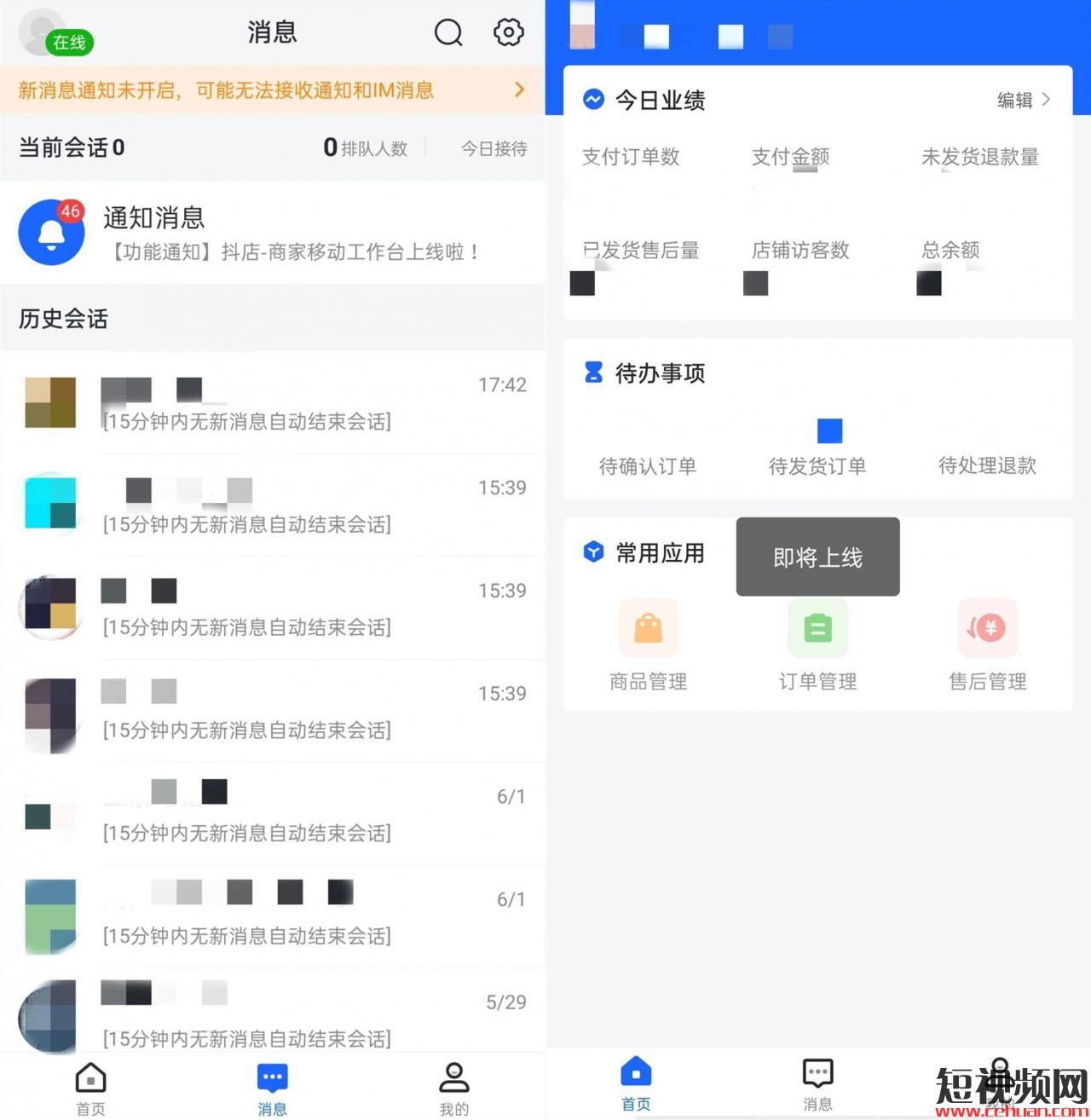Image resolution: width=1091 pixels, height=1120 pixels.
Task: Open 商品管理 product management
Action: click(x=648, y=644)
